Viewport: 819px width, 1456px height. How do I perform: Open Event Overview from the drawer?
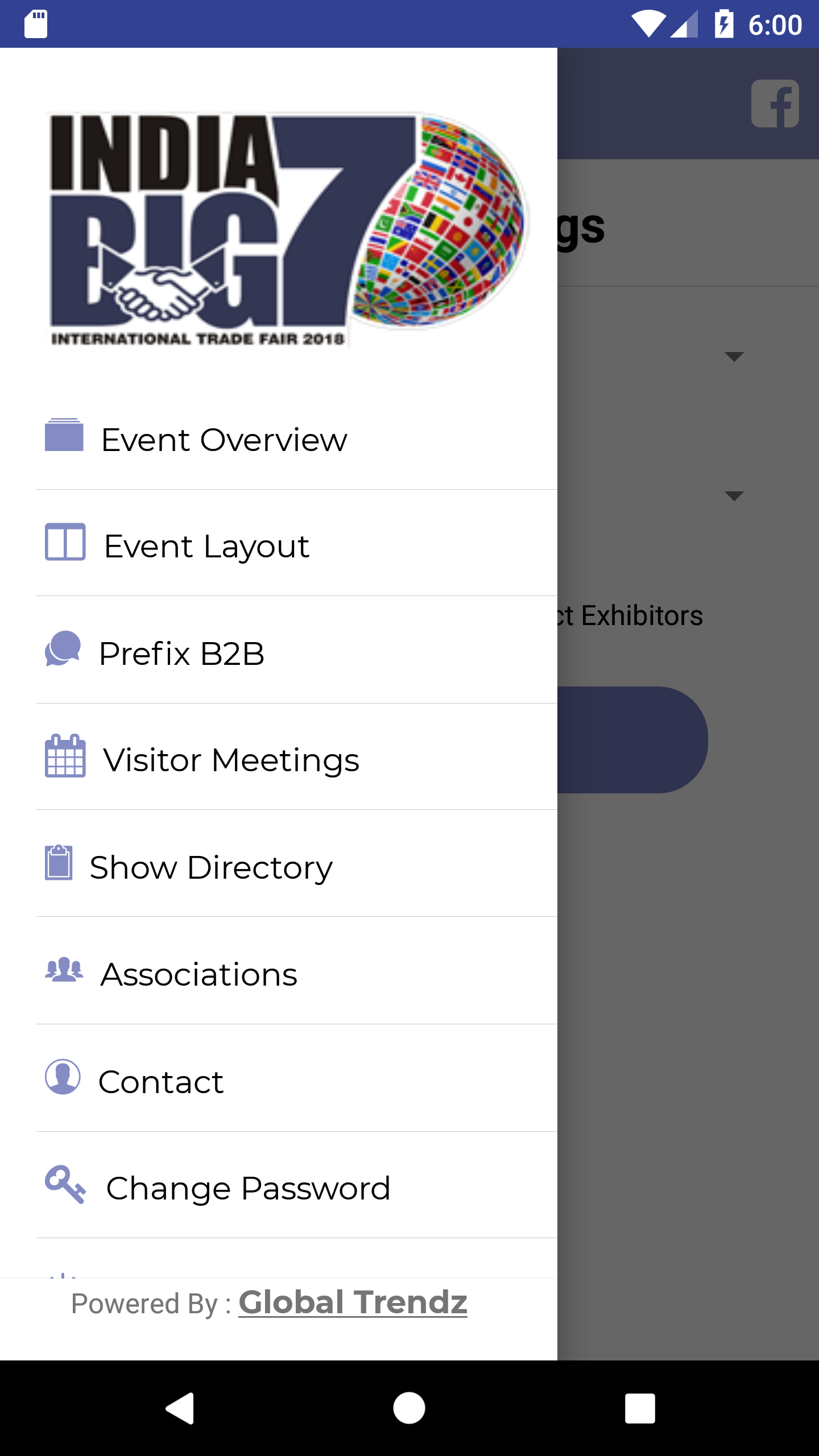click(224, 440)
